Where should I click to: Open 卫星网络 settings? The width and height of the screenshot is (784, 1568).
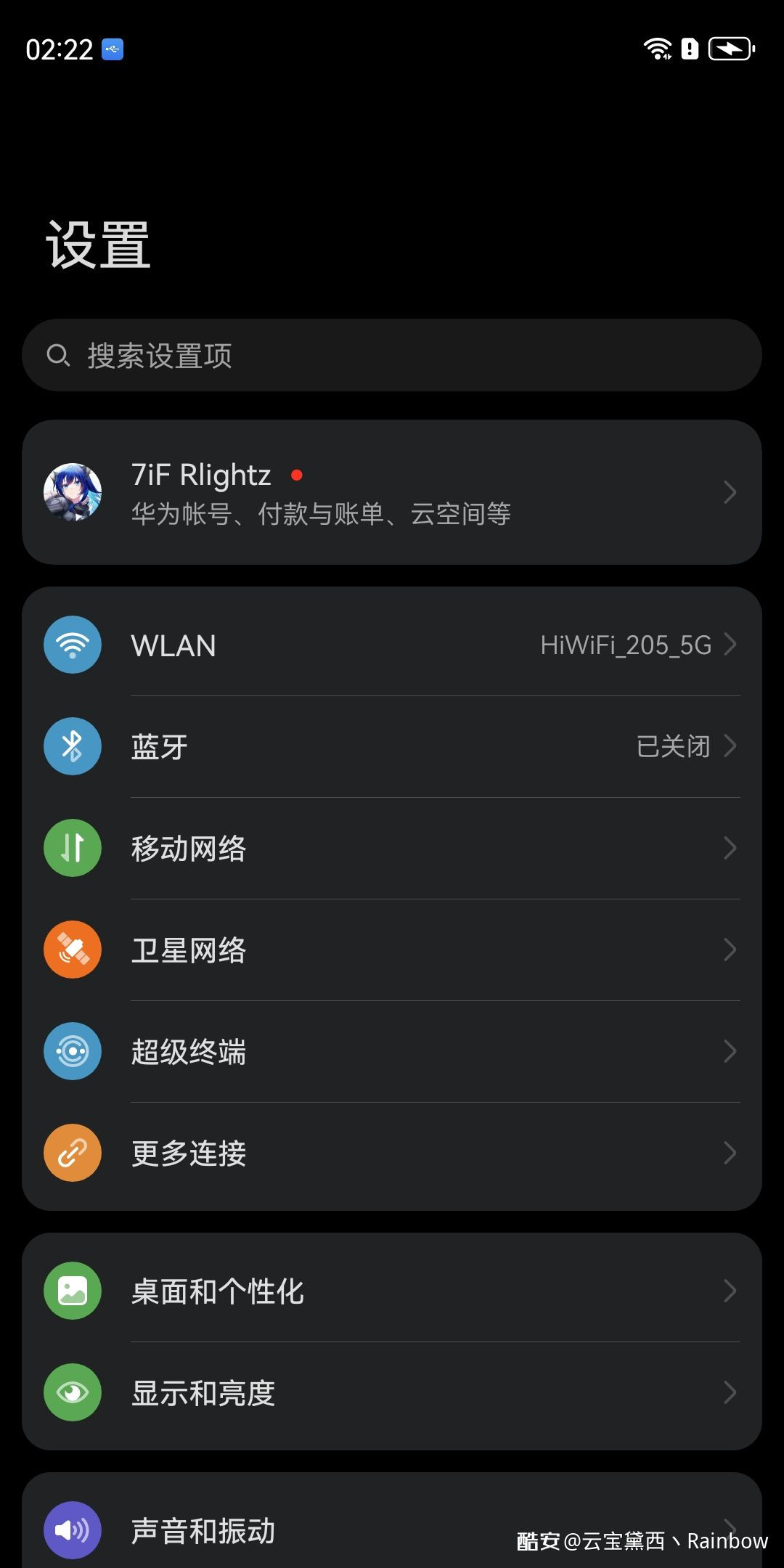click(392, 950)
